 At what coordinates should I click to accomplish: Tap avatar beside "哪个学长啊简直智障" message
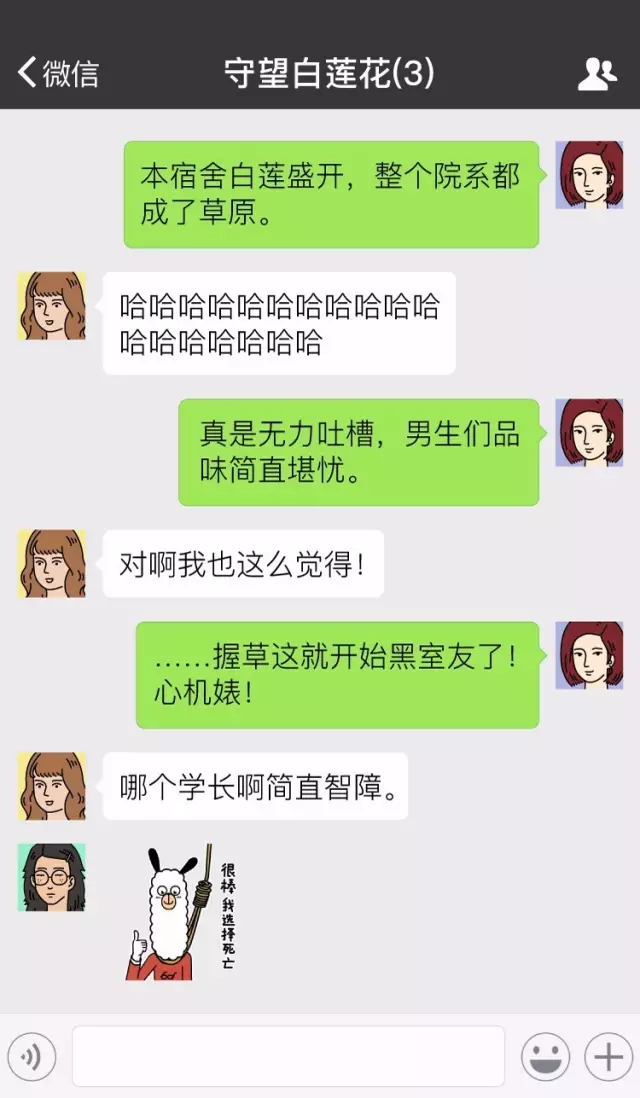coord(51,786)
